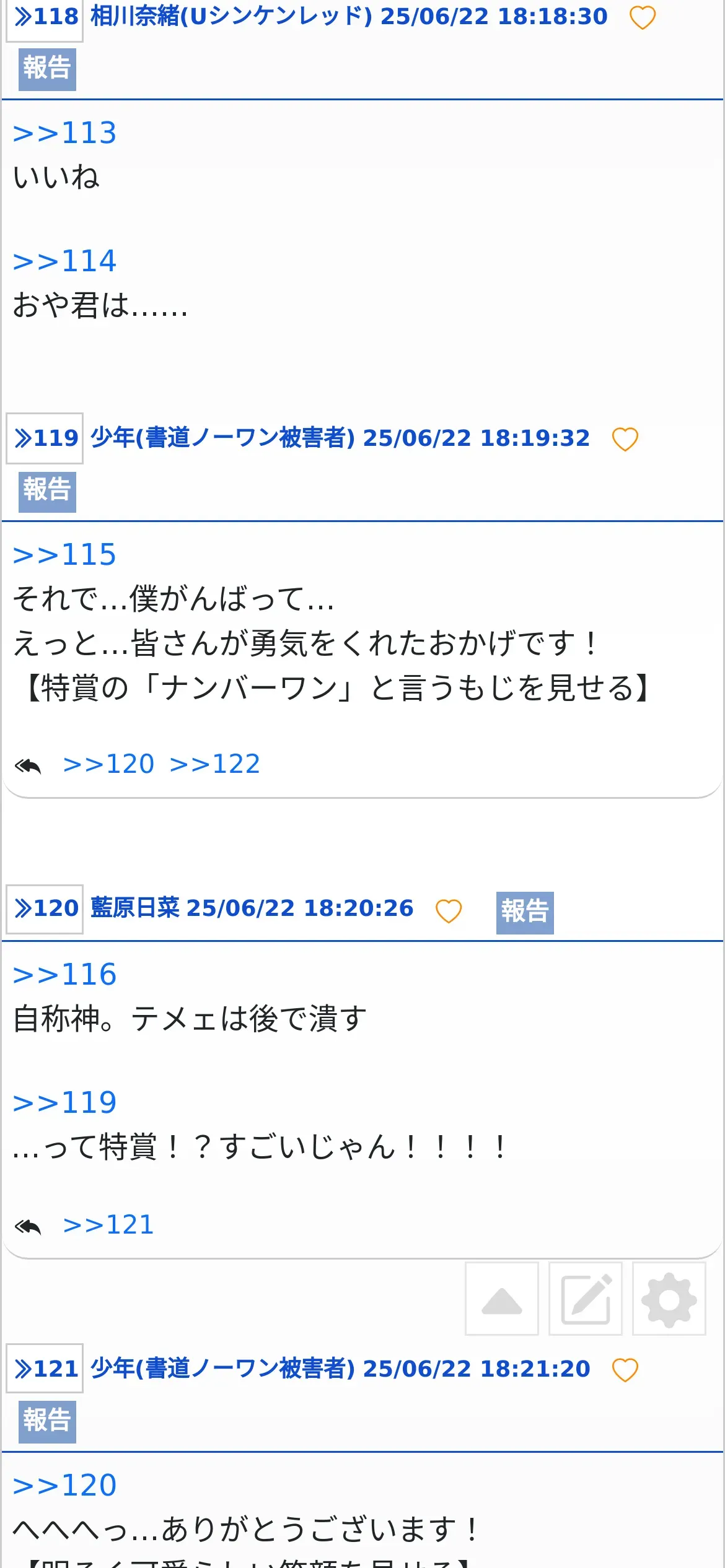Follow the >>114 anchor link

[x=65, y=261]
